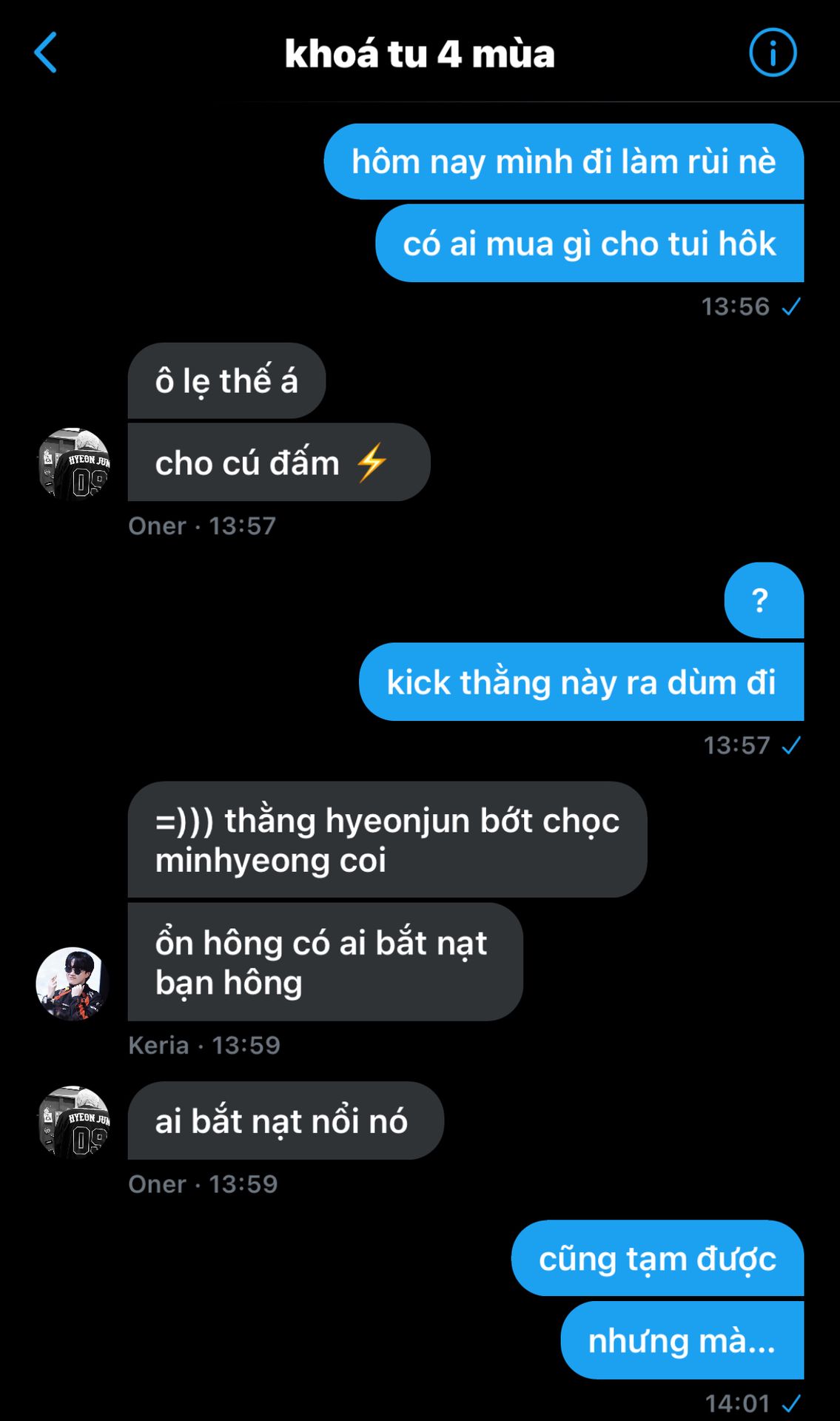Open Keria's profile picture

coord(73,984)
